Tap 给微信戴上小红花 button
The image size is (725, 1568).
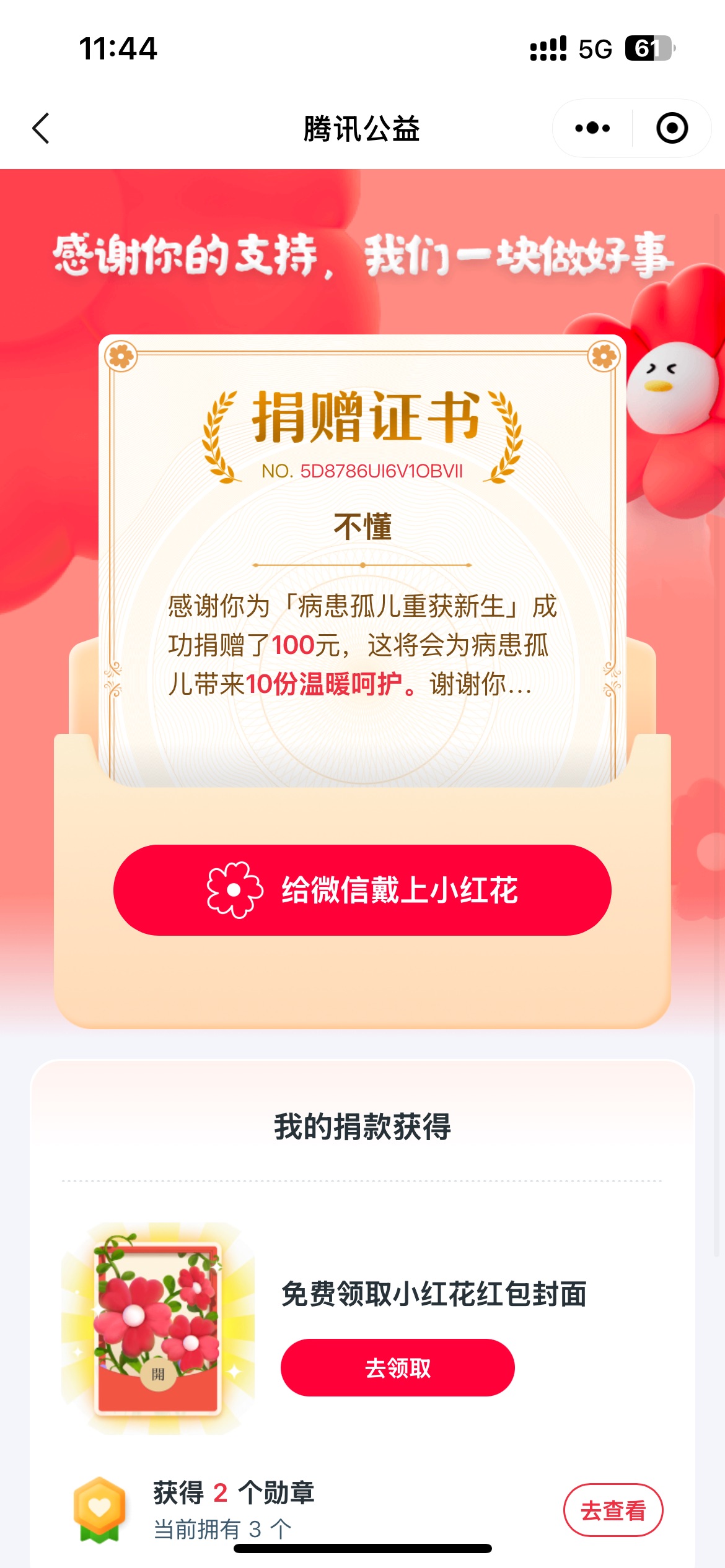pyautogui.click(x=362, y=890)
